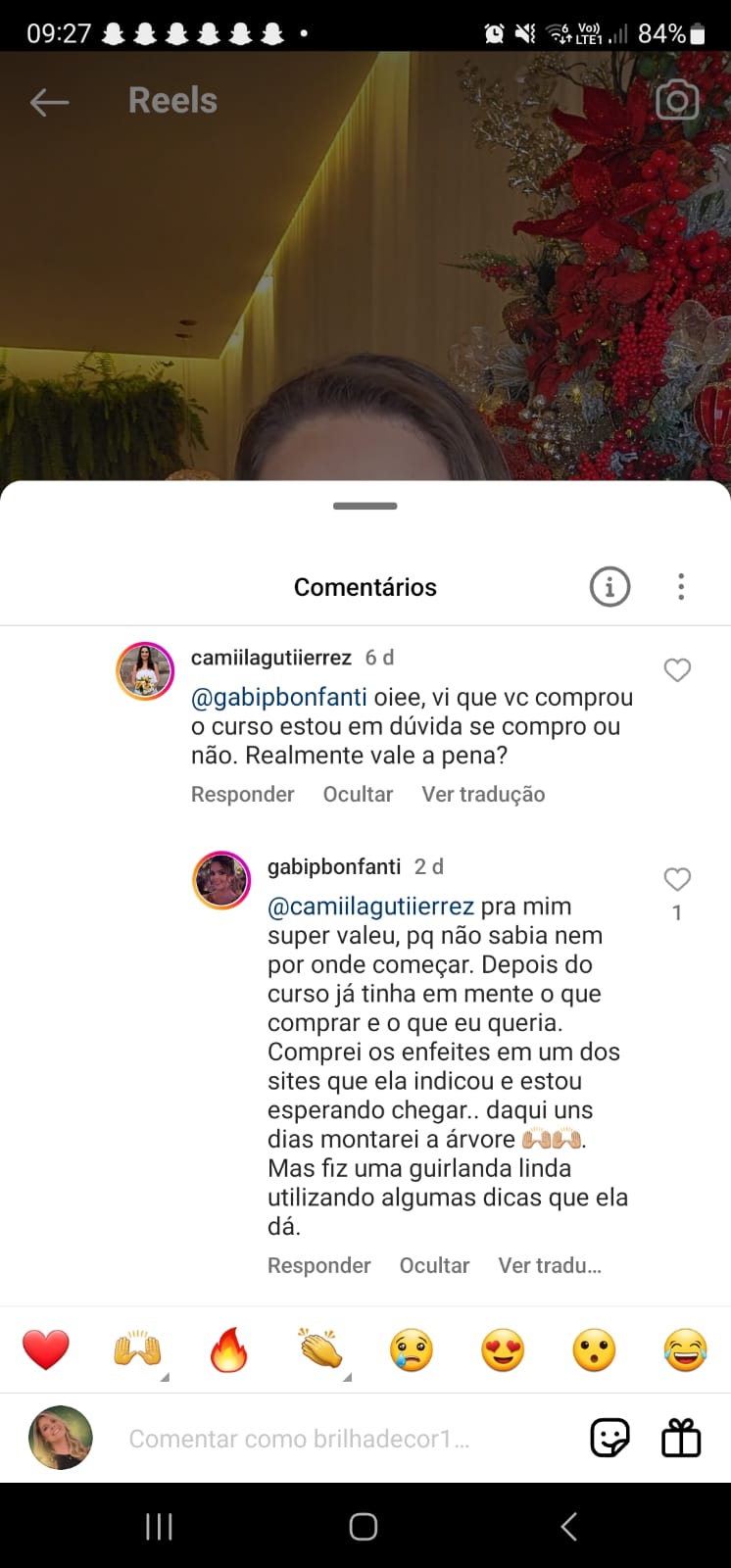731x1568 pixels.
Task: Tap Ocultar under camiilagutiierrez's comment
Action: click(x=358, y=795)
